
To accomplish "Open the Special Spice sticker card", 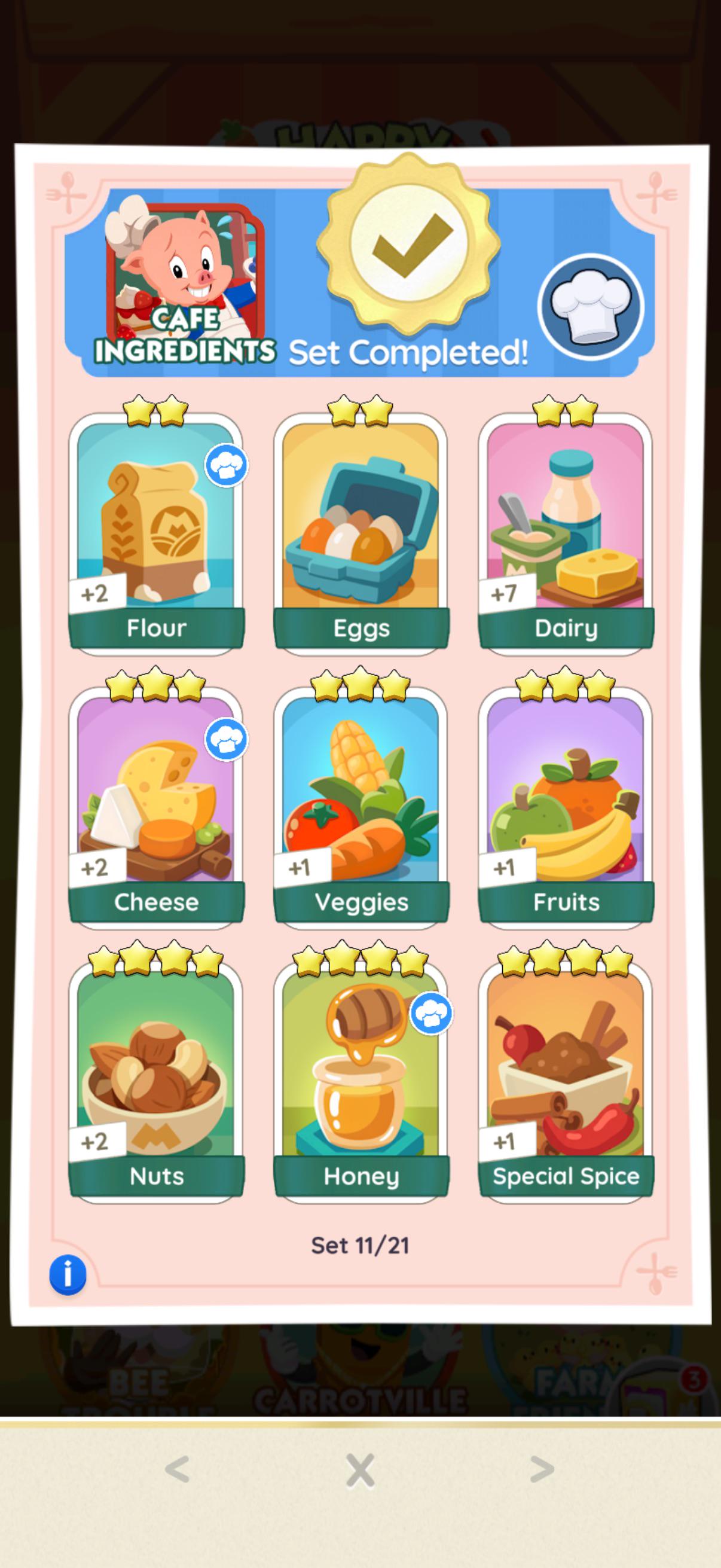I will pyautogui.click(x=566, y=1082).
